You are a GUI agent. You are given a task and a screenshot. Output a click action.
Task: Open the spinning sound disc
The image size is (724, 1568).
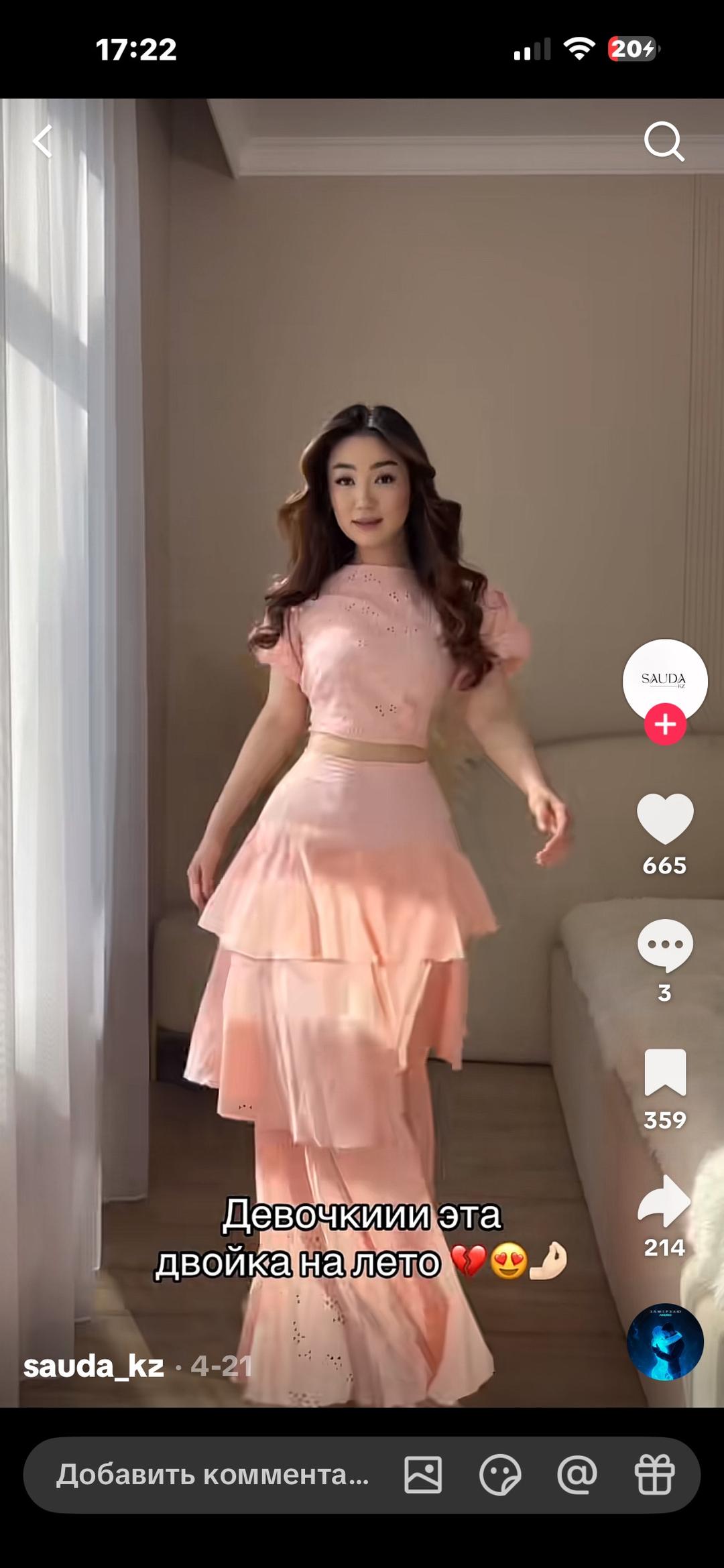click(665, 1342)
